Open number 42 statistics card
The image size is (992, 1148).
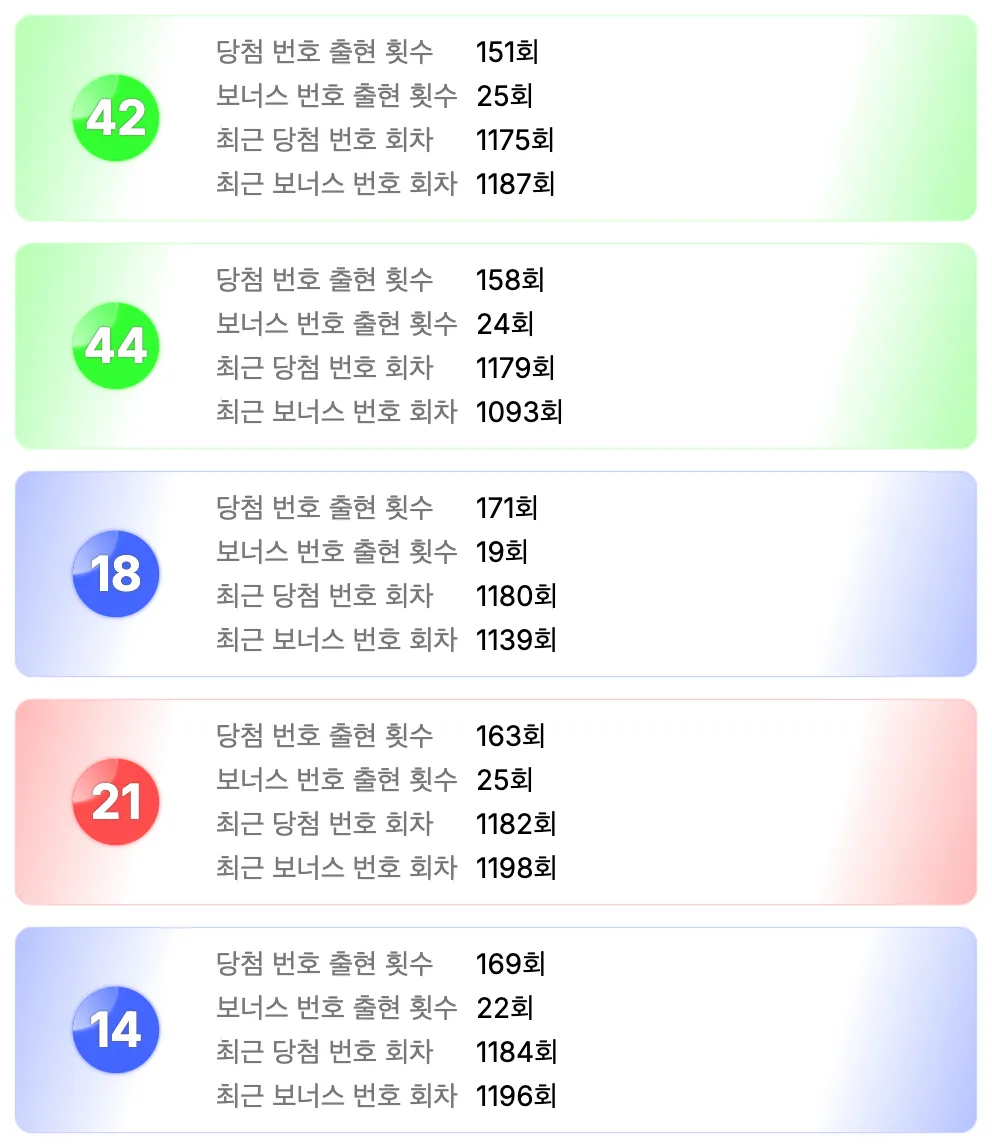tap(496, 117)
